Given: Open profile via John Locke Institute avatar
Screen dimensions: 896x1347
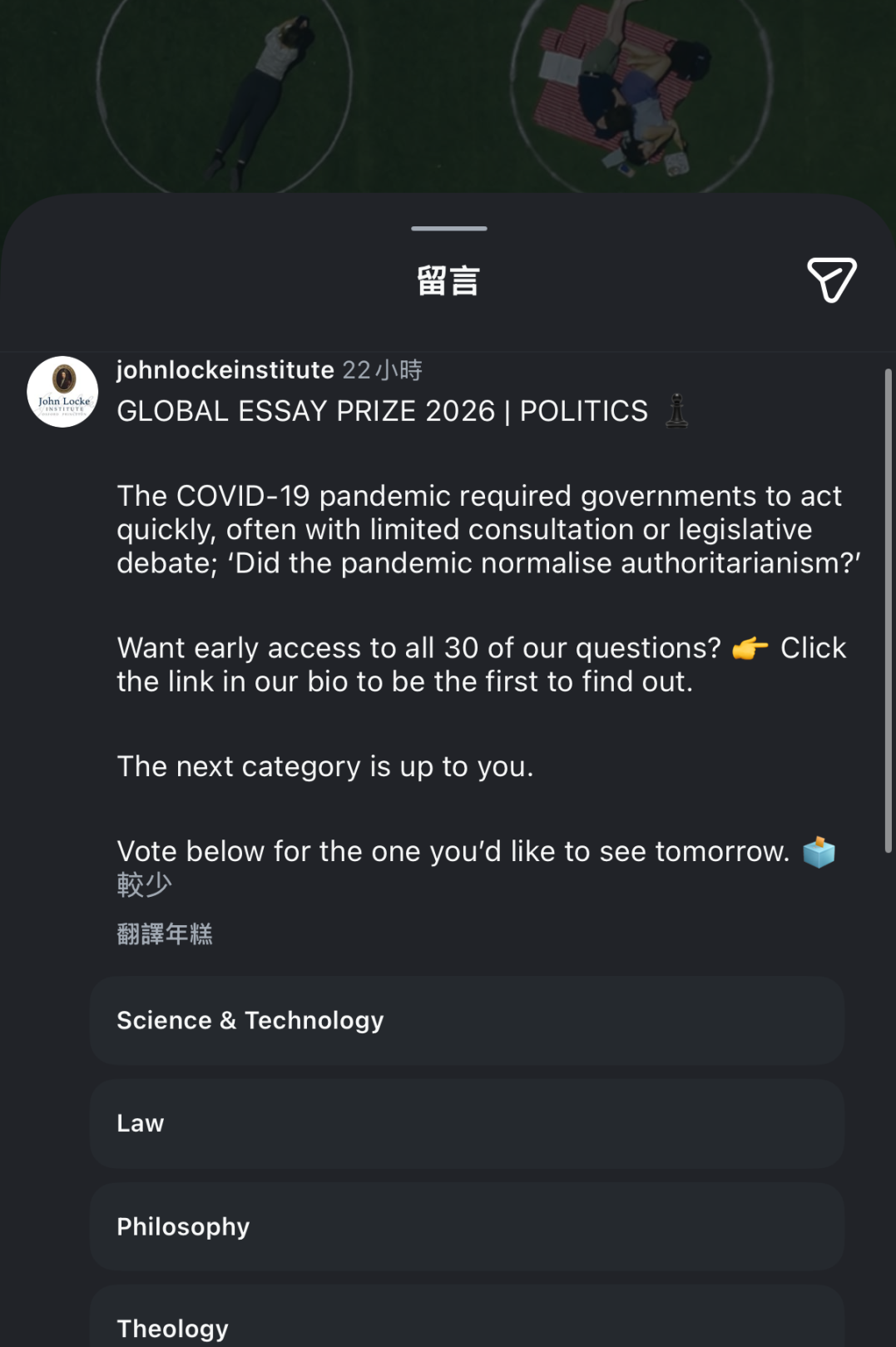Looking at the screenshot, I should (x=62, y=391).
